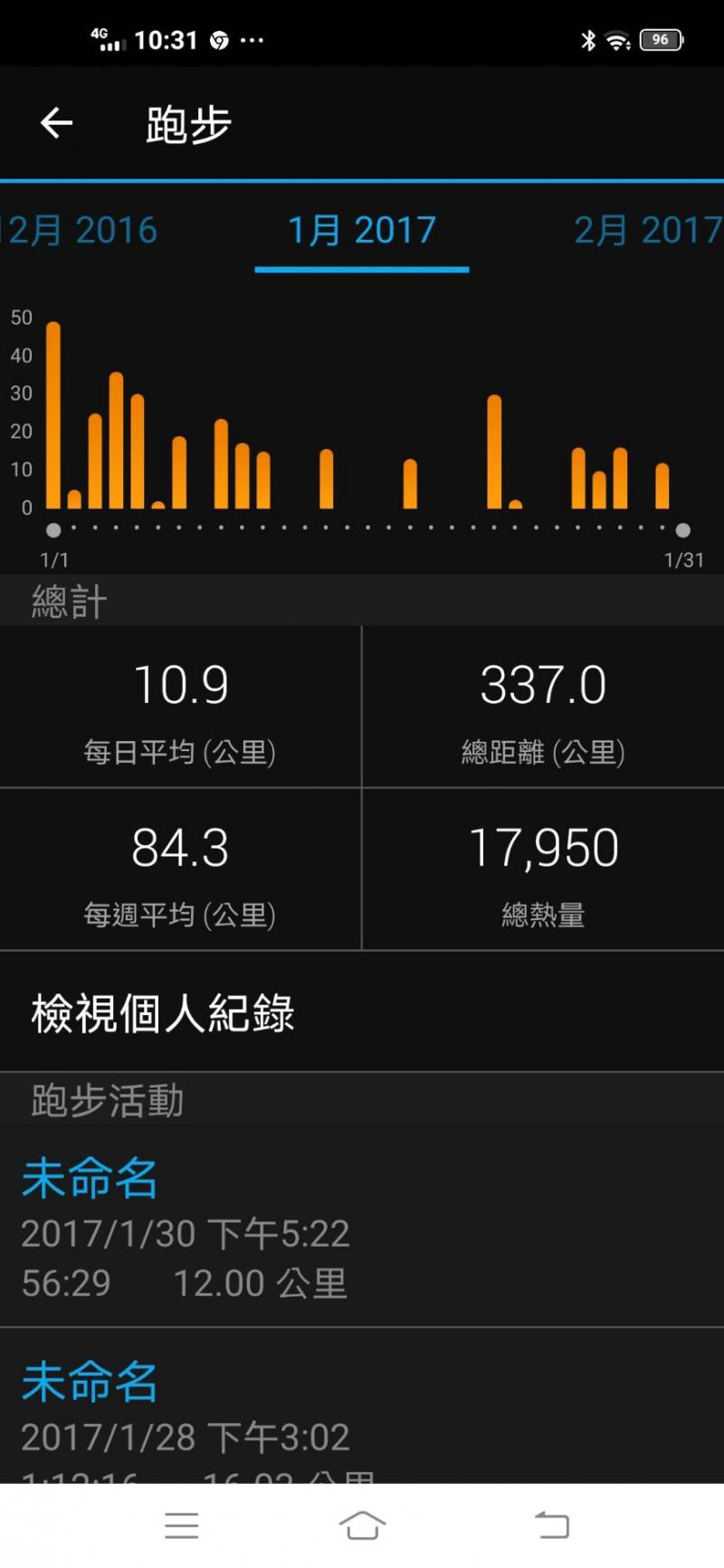This screenshot has width=724, height=1568.
Task: Go back using the arrow beside 跑步
Action: (x=56, y=123)
